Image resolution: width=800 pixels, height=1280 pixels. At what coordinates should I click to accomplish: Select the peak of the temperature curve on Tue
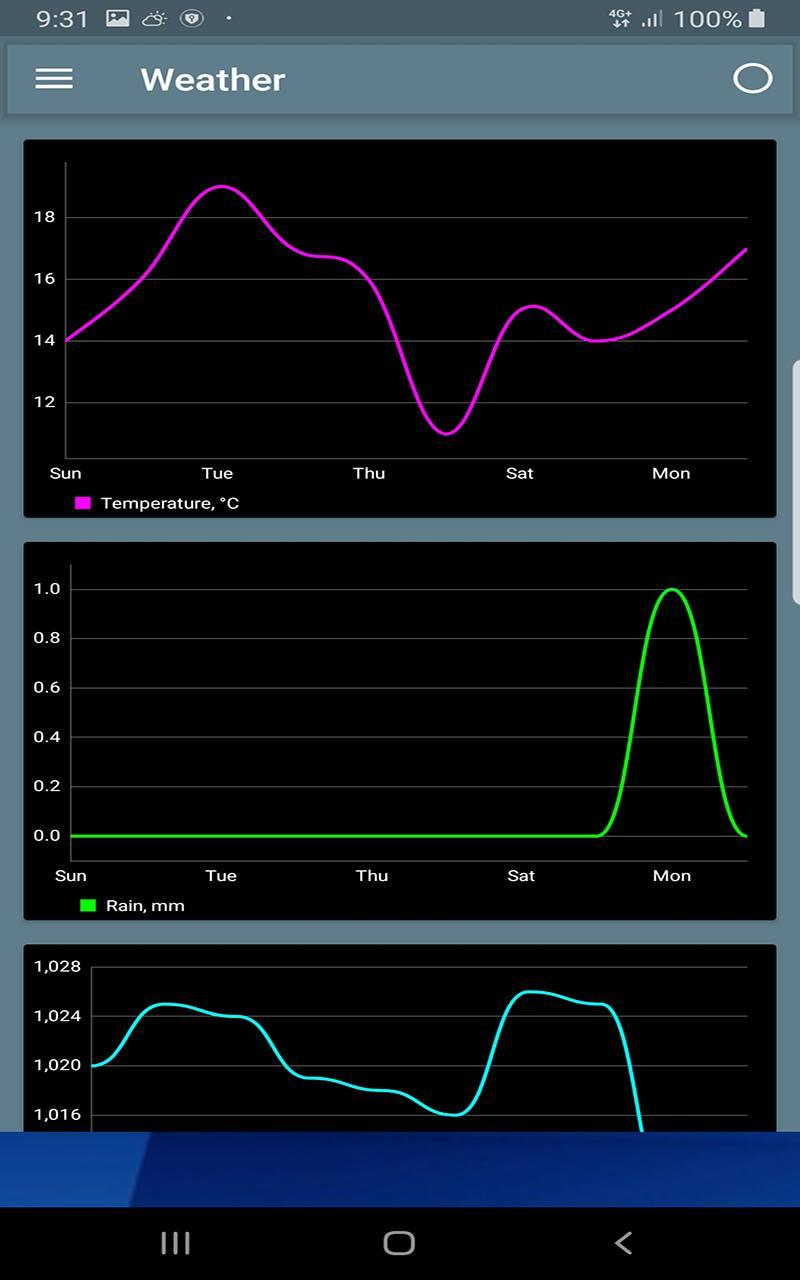click(x=222, y=187)
